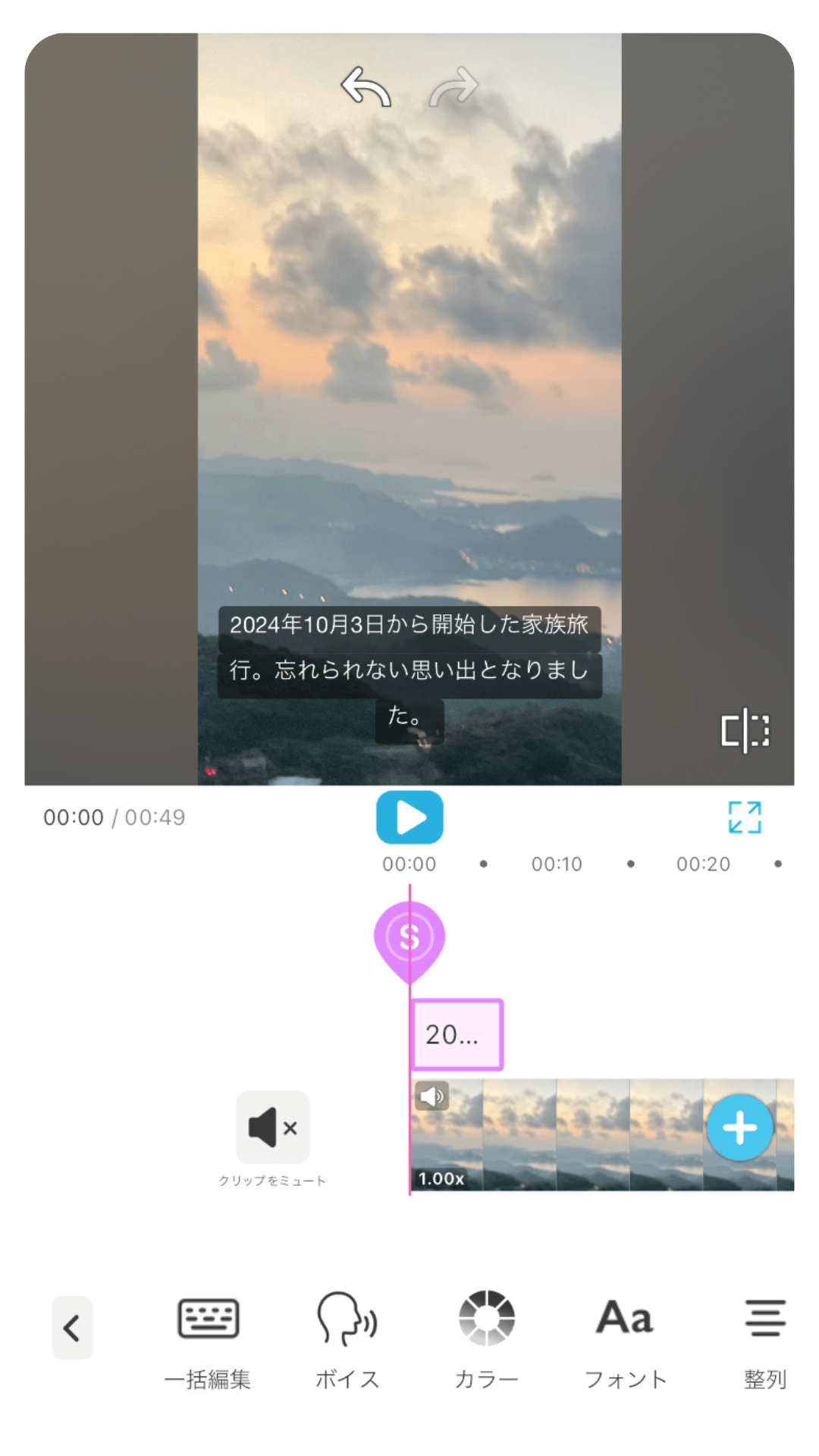Image resolution: width=819 pixels, height=1456 pixels.
Task: Add a new clip with plus button
Action: click(x=739, y=1128)
